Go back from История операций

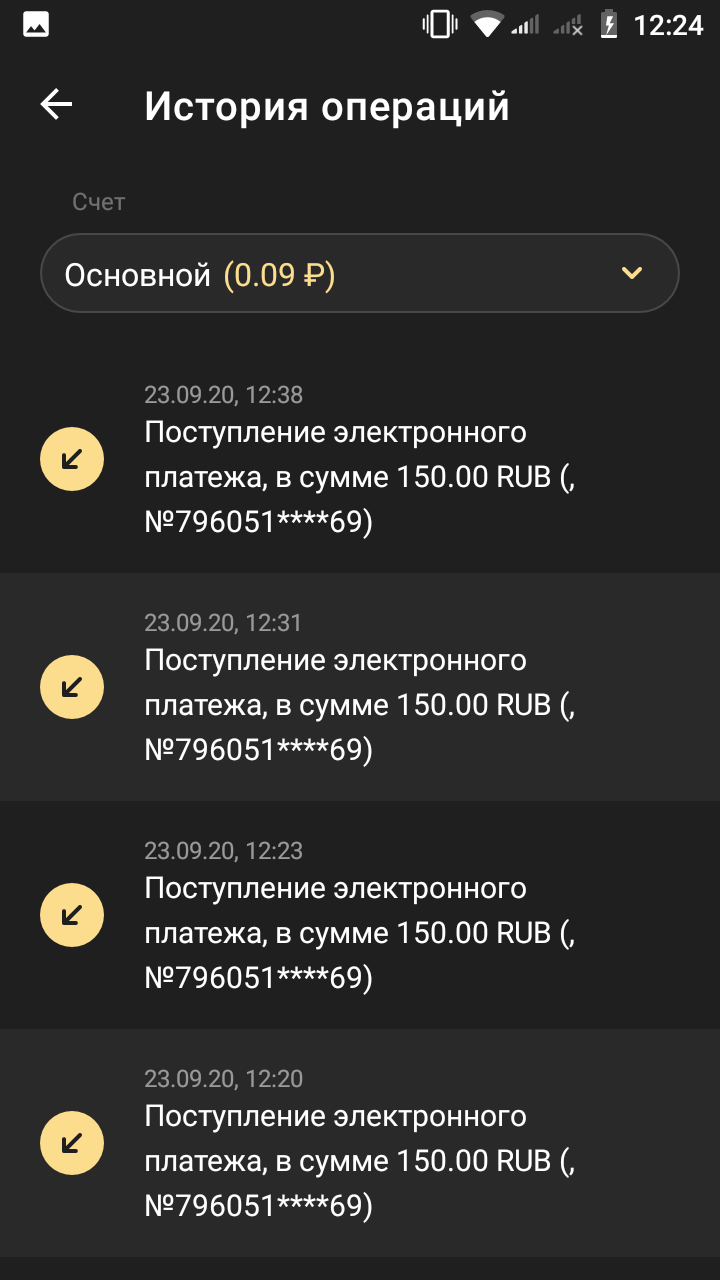(x=57, y=105)
